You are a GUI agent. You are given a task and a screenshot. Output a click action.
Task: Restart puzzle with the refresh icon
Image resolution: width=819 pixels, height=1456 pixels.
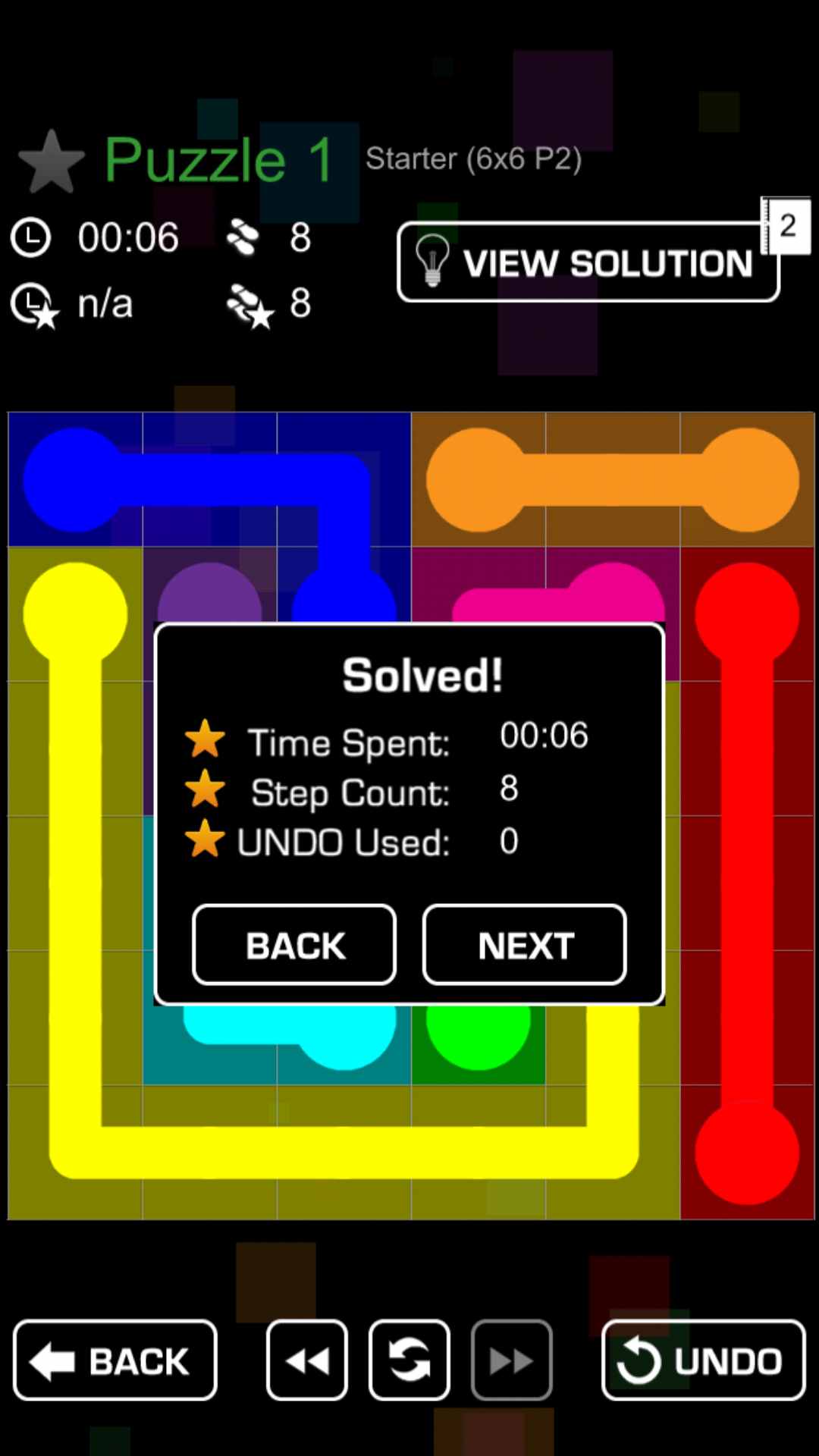click(409, 1360)
